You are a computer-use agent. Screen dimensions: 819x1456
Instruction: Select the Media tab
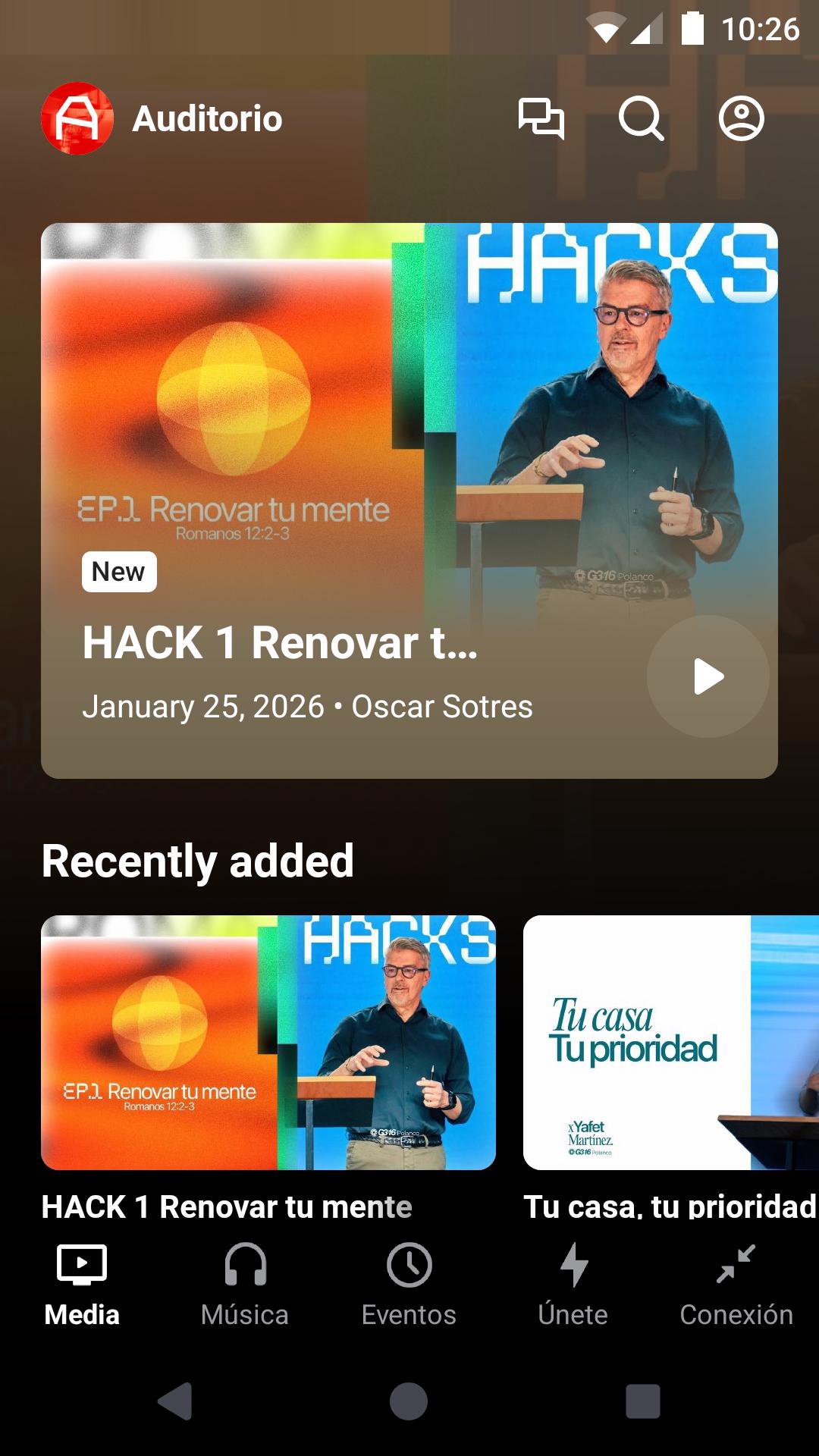click(x=82, y=1282)
